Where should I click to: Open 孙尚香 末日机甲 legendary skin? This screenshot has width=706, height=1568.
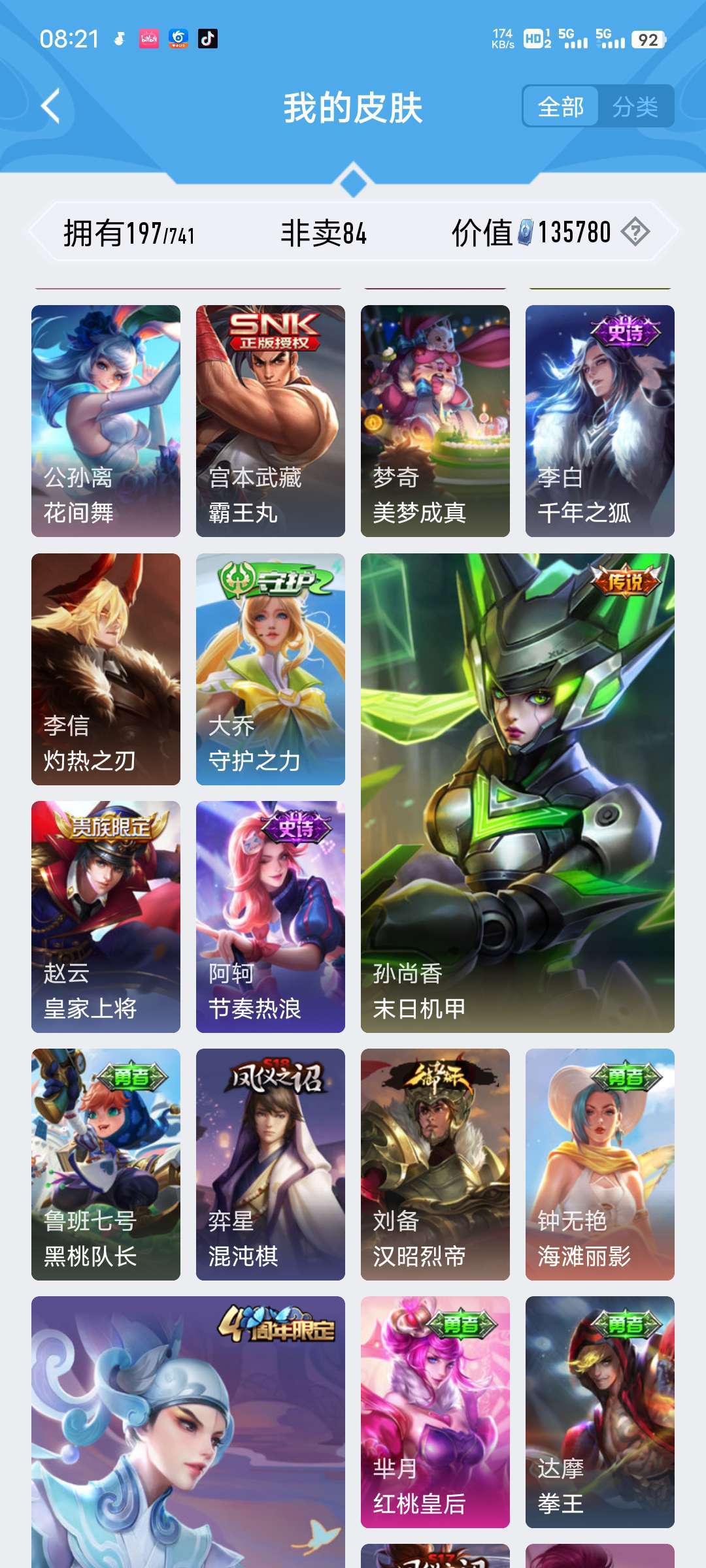[x=518, y=792]
